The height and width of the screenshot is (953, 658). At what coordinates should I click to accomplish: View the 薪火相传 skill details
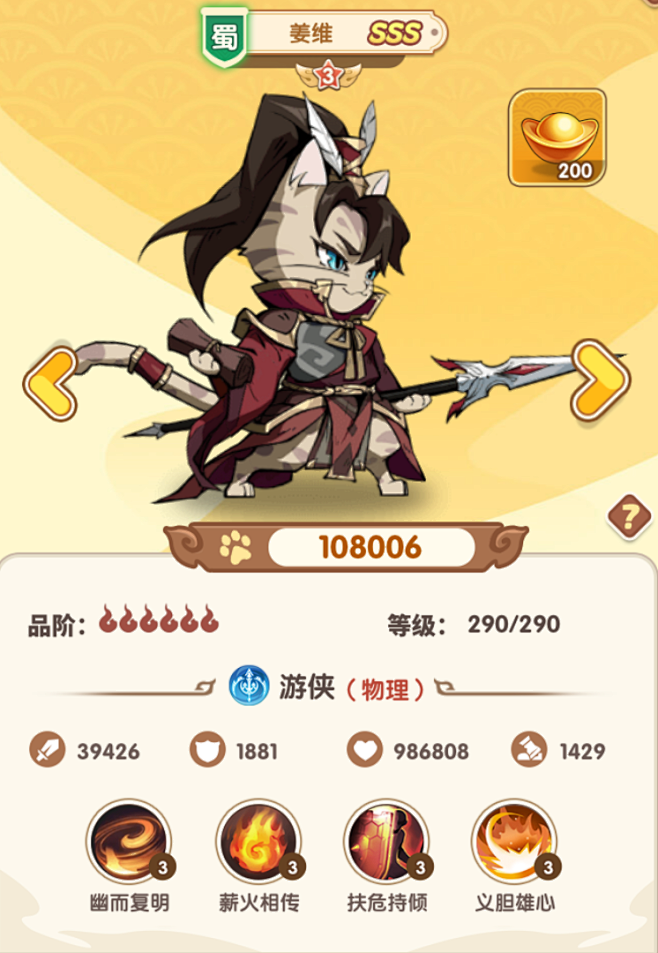pos(258,842)
